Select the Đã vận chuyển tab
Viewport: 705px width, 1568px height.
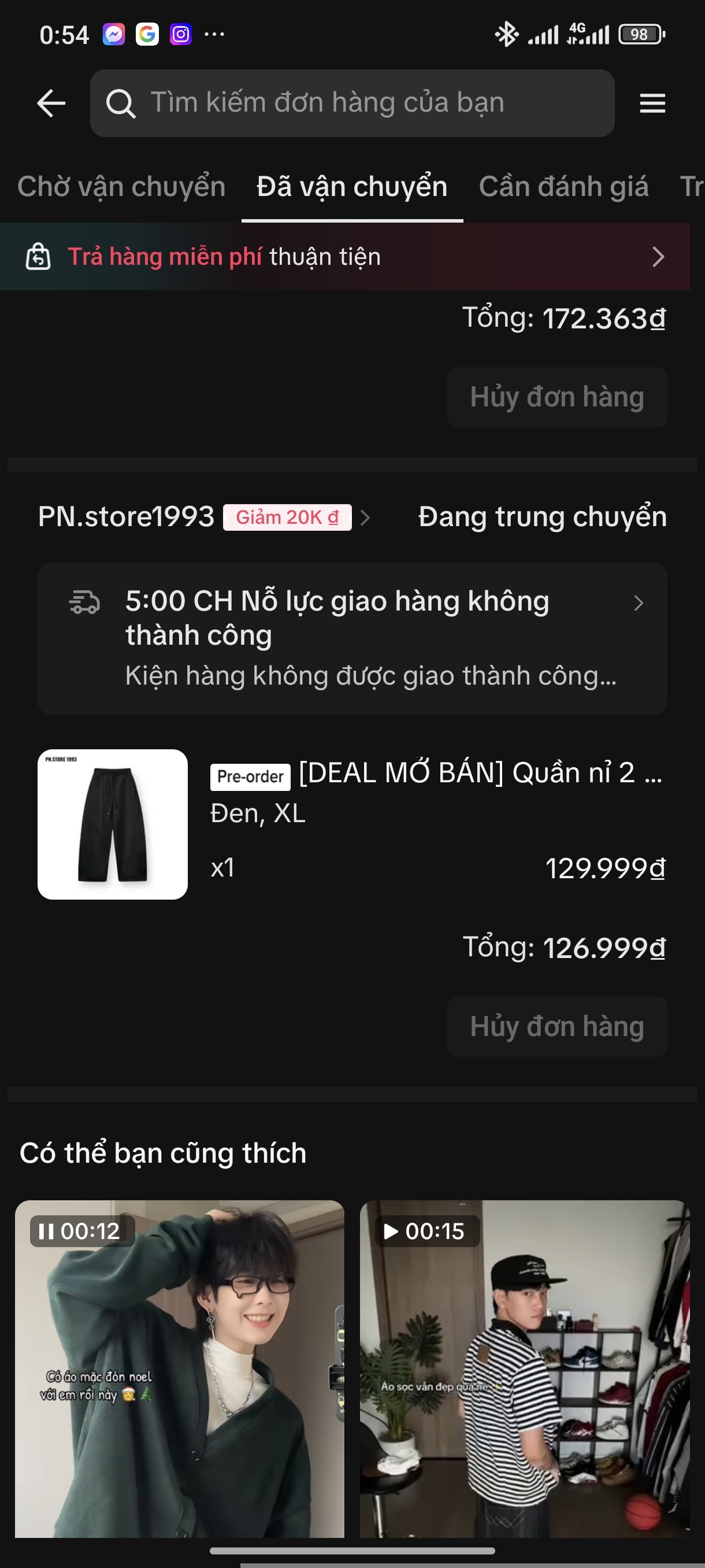pyautogui.click(x=351, y=186)
